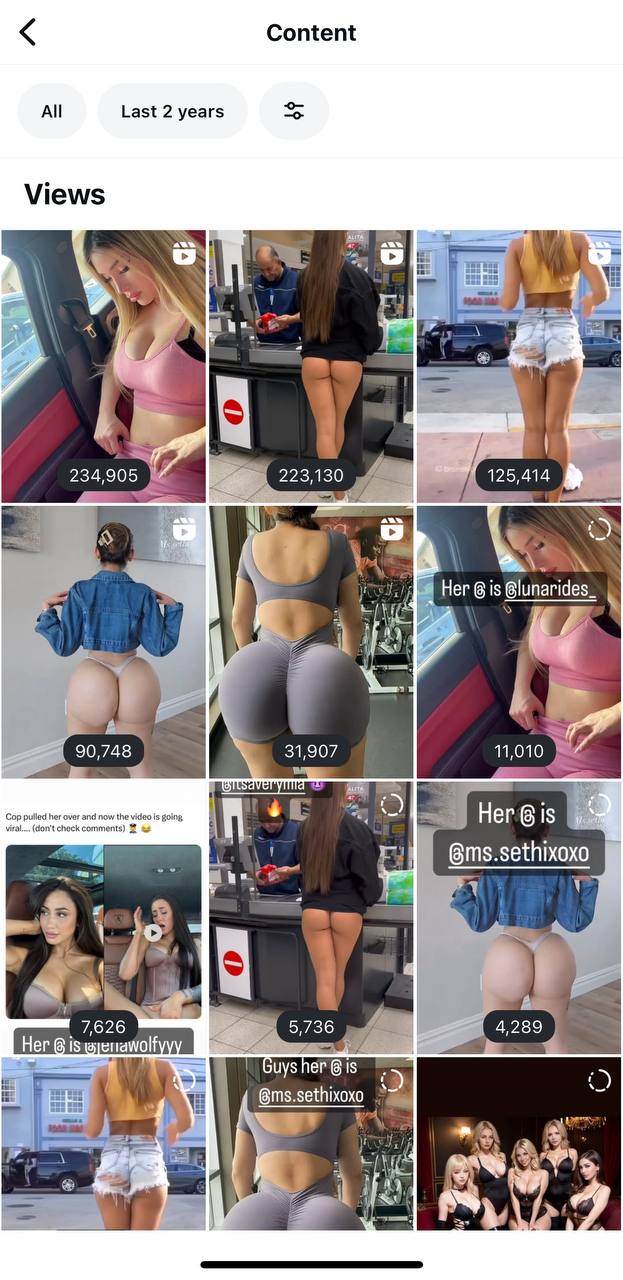Change the Last 2 years date range

pyautogui.click(x=172, y=111)
